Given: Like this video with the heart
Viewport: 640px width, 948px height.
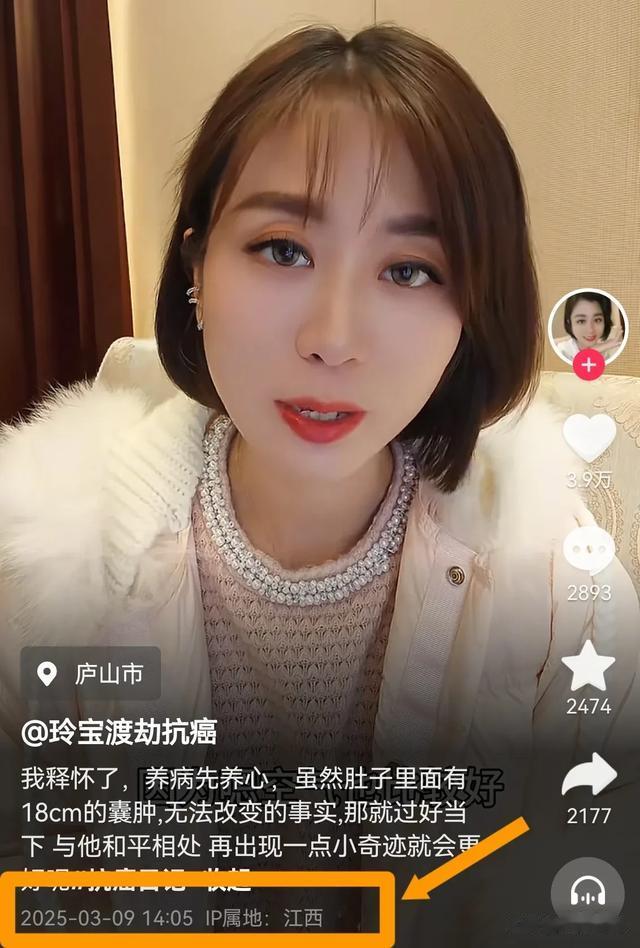Looking at the screenshot, I should pyautogui.click(x=589, y=438).
